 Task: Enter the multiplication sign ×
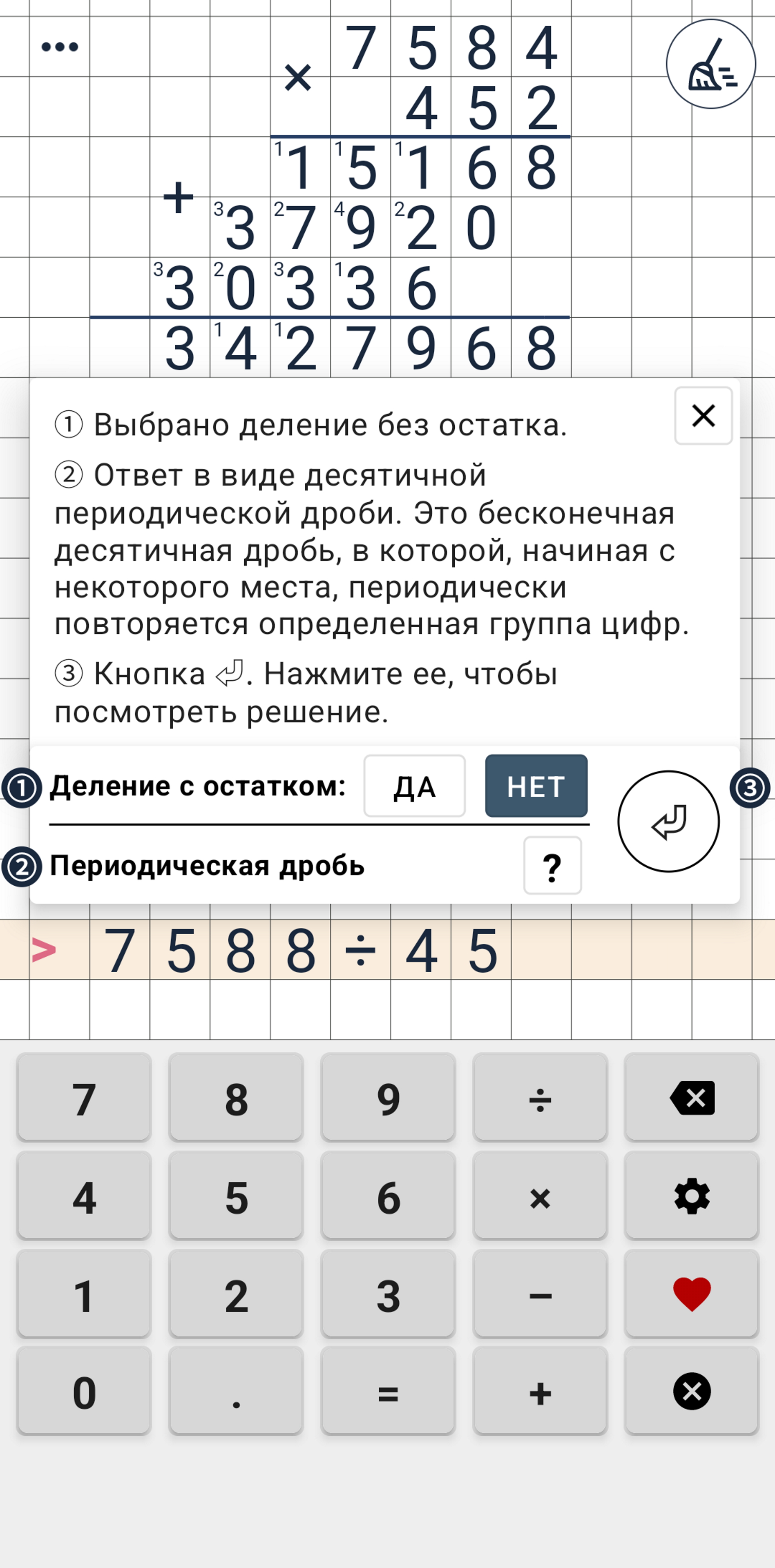pos(540,1196)
